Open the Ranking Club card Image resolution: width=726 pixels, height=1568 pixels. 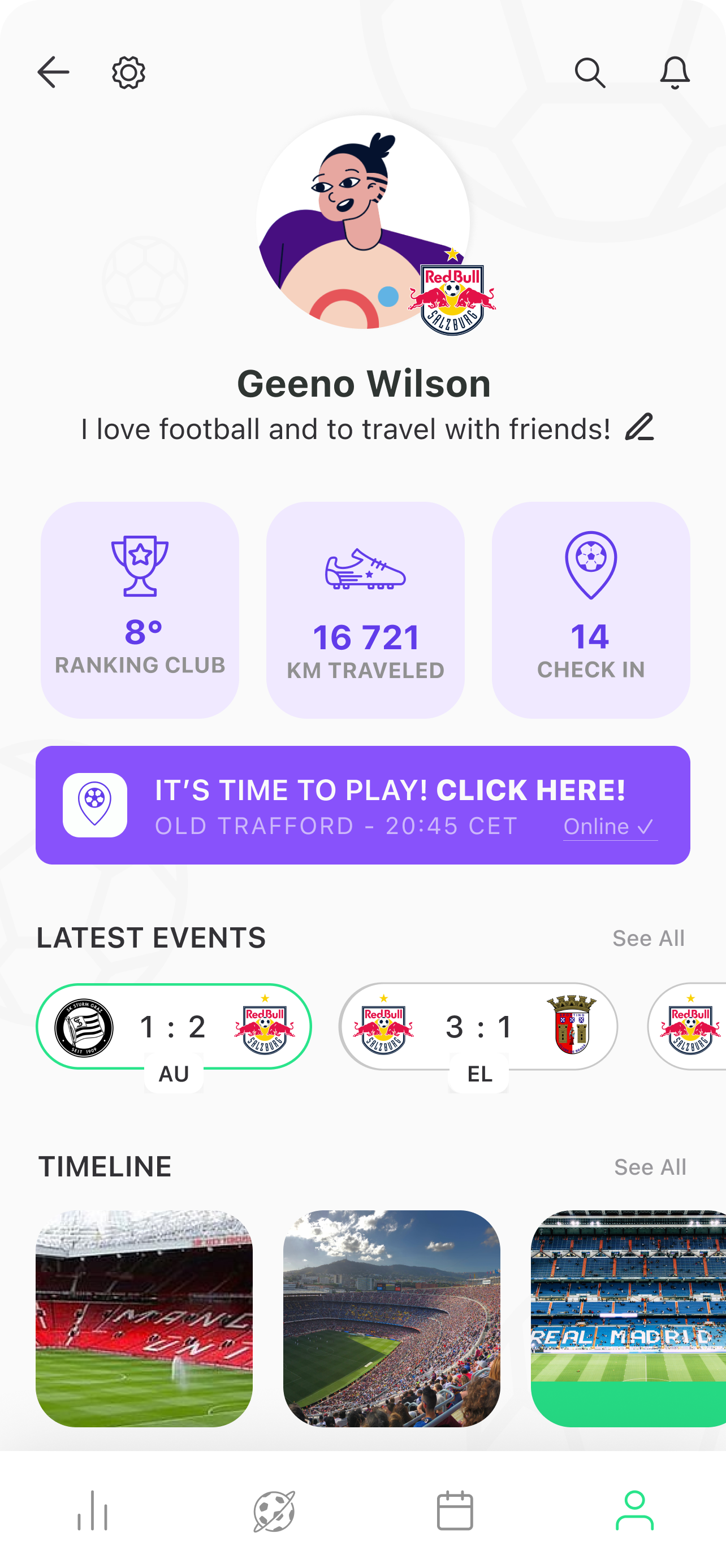click(x=140, y=610)
